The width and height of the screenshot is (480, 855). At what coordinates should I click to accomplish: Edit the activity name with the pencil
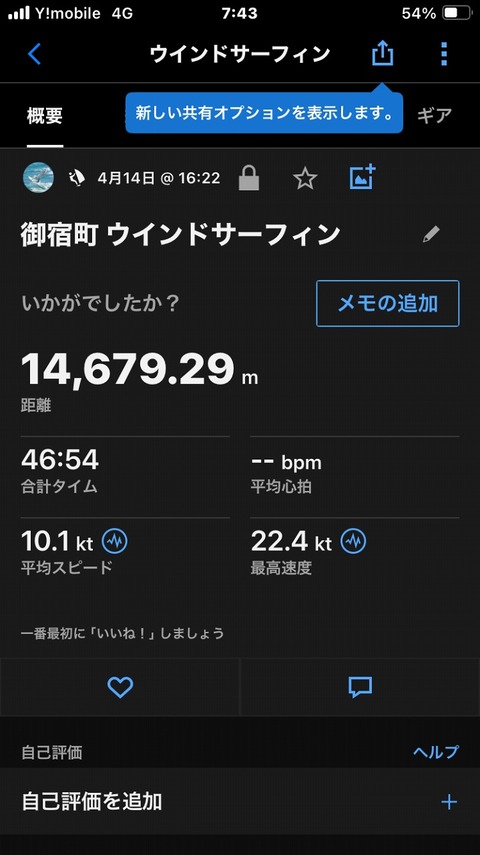pyautogui.click(x=431, y=234)
